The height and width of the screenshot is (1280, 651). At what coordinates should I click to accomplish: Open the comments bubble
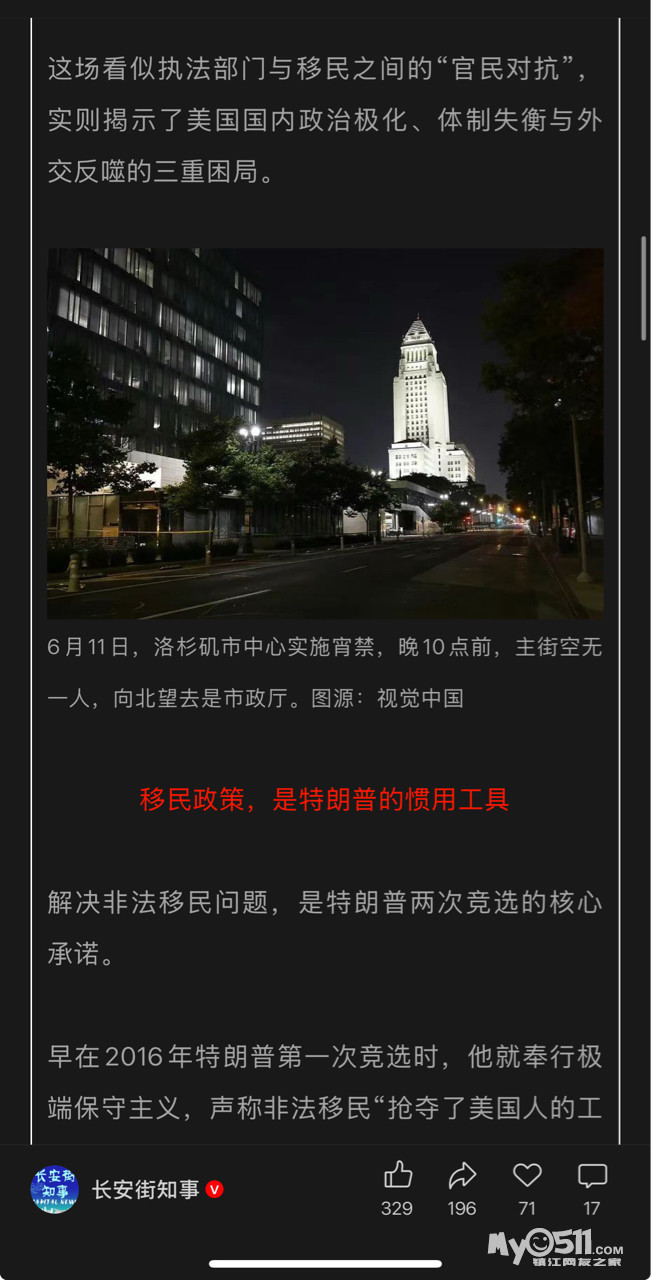[592, 1176]
